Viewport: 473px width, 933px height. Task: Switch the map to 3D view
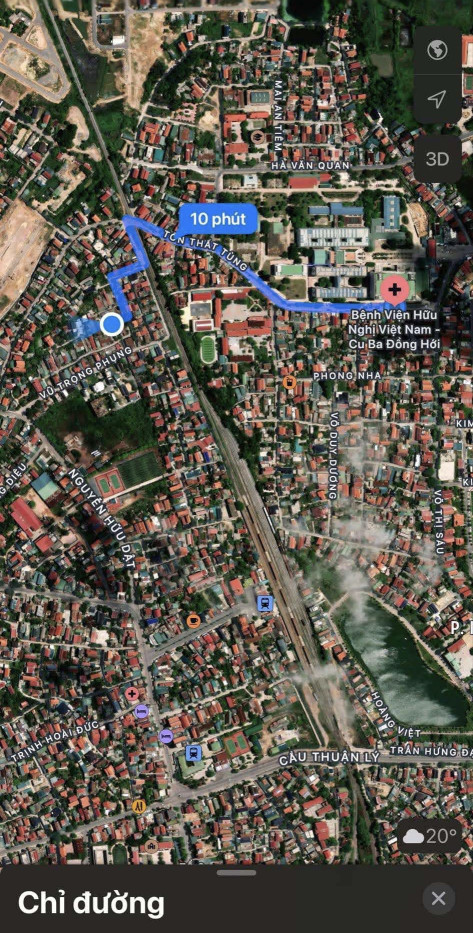pos(437,159)
